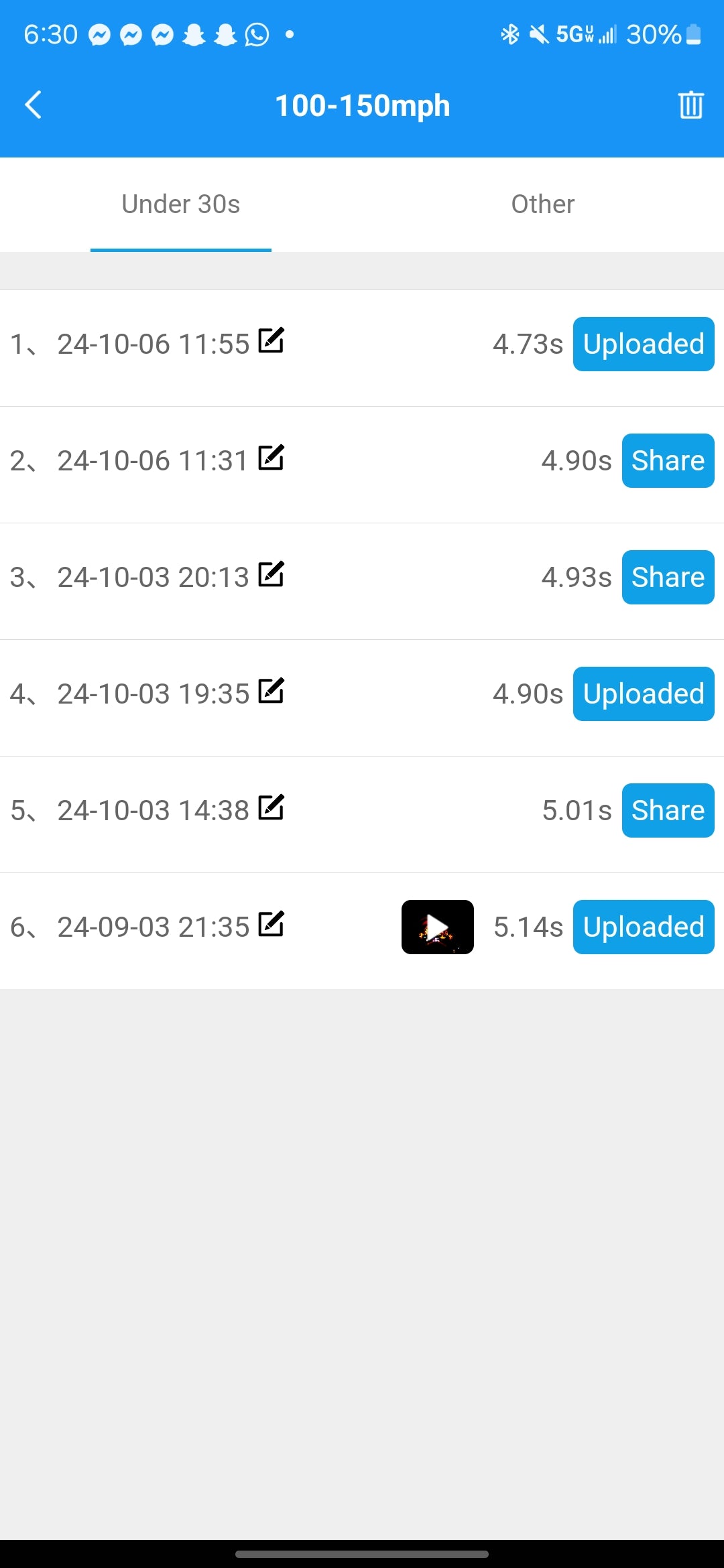724x1568 pixels.
Task: Tap Uploaded on the 5.14s run
Action: click(x=643, y=927)
